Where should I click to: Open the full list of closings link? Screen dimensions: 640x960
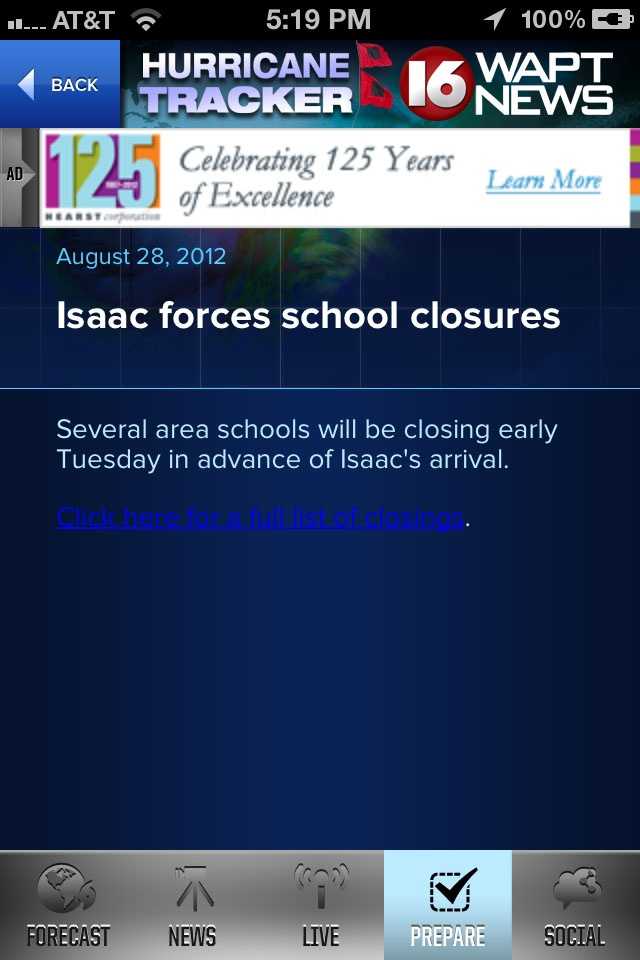coord(260,517)
